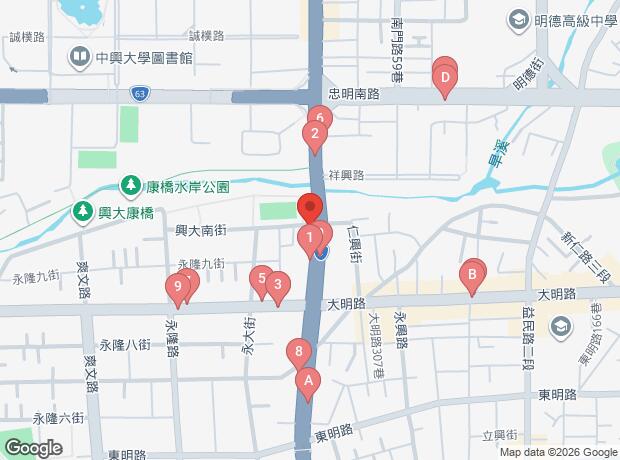This screenshot has height=460, width=620.
Task: Select map marker 5
Action: click(260, 279)
